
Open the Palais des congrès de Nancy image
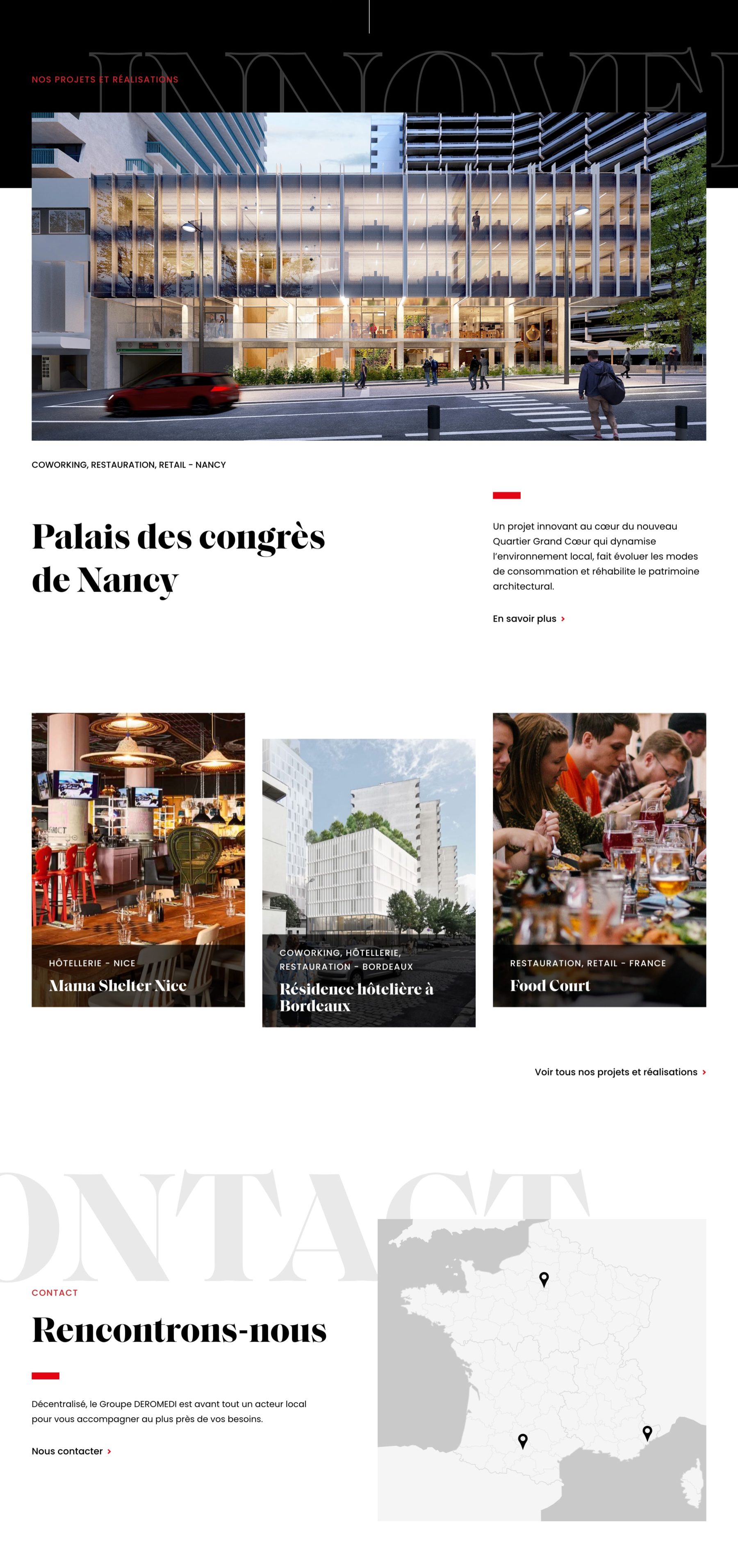click(x=369, y=276)
